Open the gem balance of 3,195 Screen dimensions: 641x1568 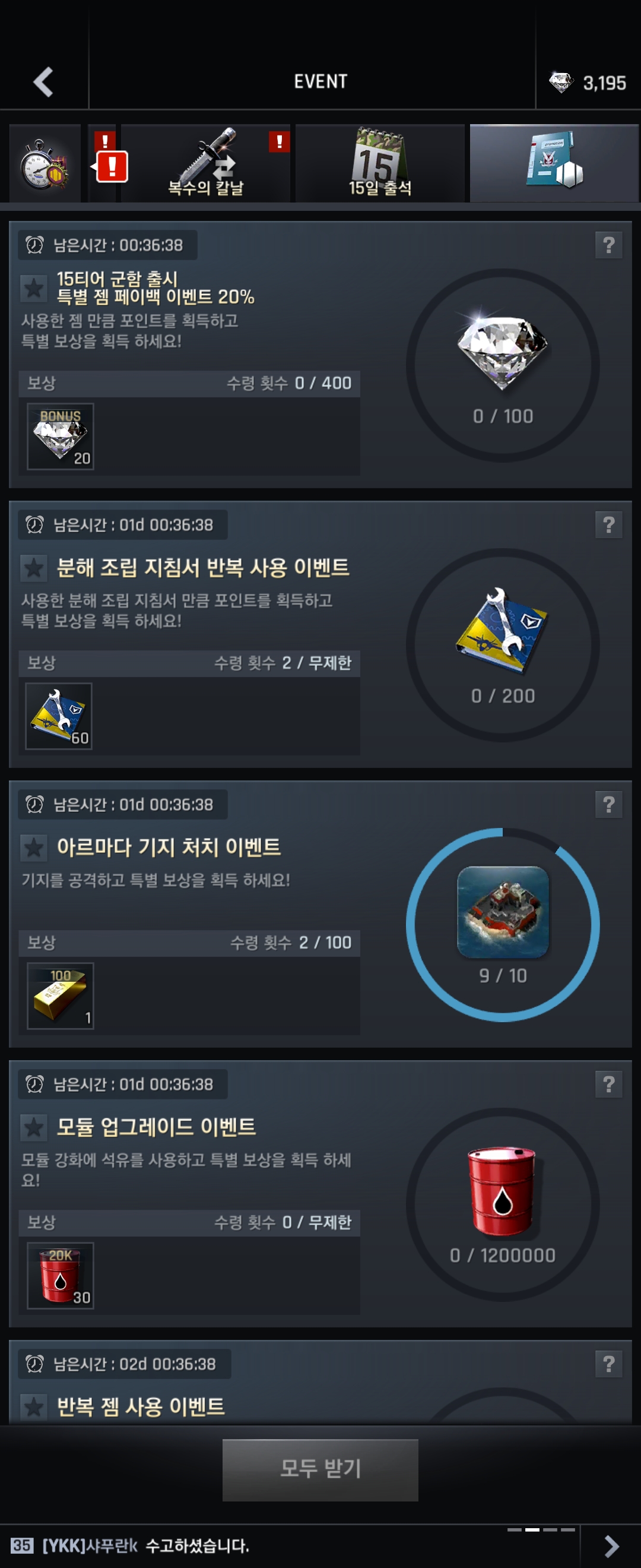[588, 82]
